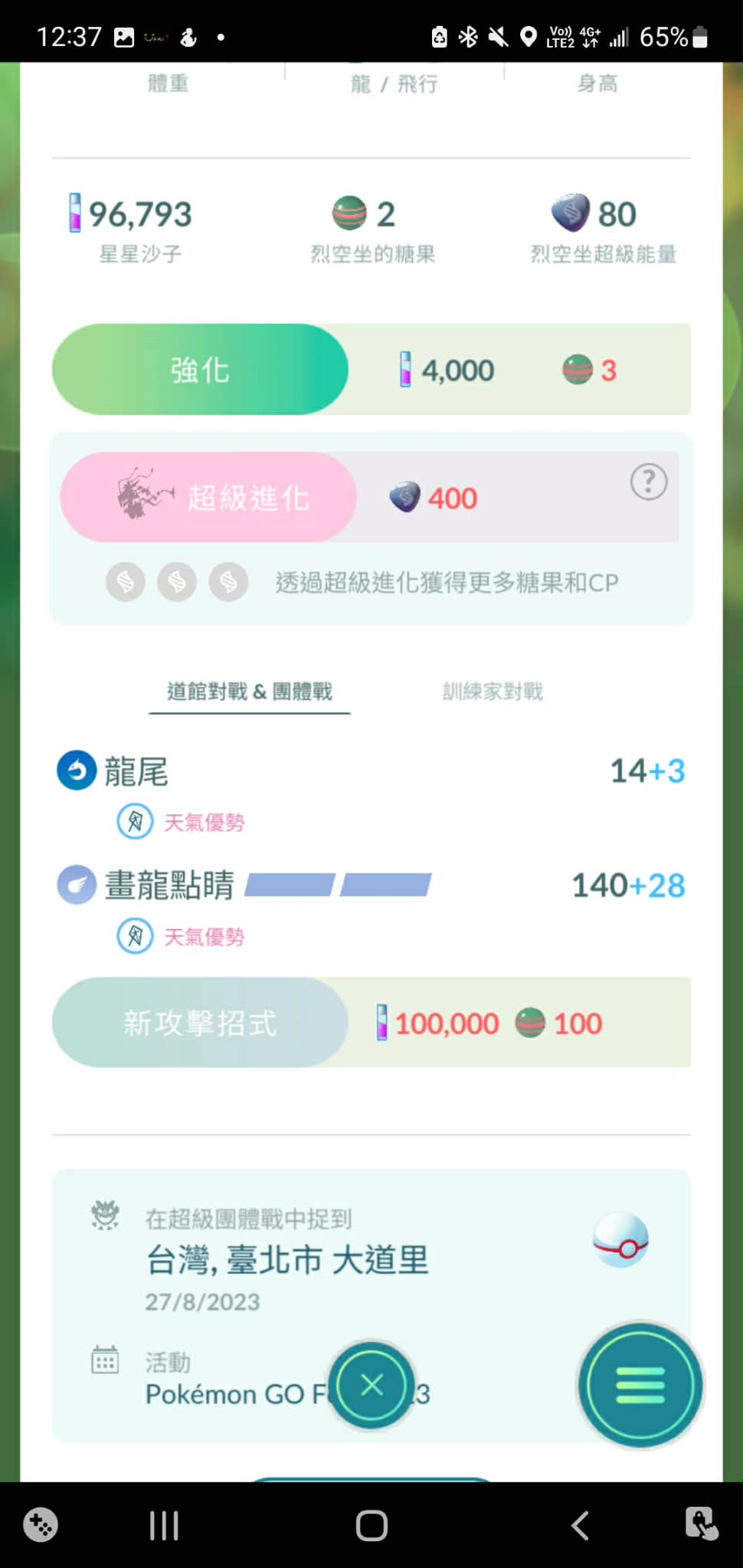
Task: Select the 道館對戰 & 團體戰 tab
Action: (x=250, y=692)
